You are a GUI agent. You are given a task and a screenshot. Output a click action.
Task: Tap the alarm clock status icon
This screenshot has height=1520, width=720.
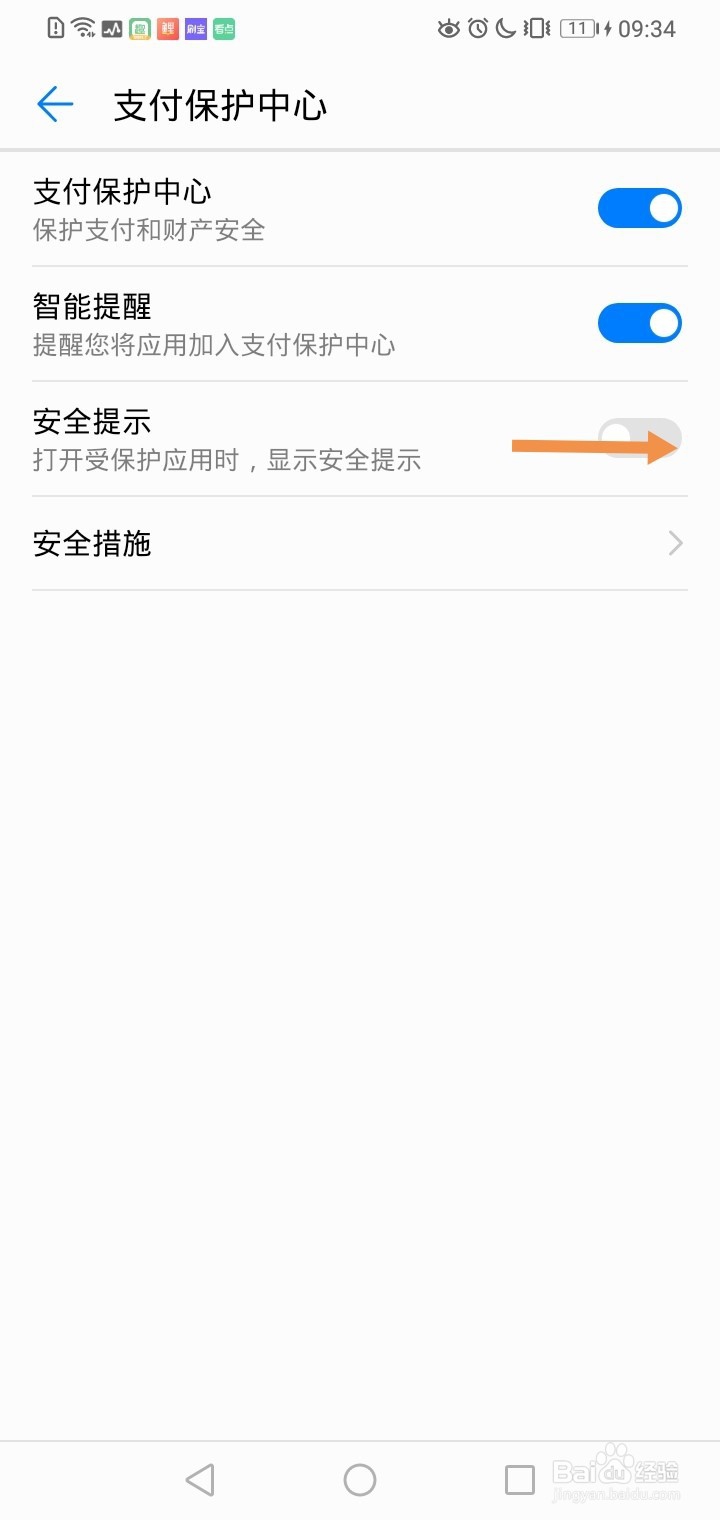coord(479,28)
